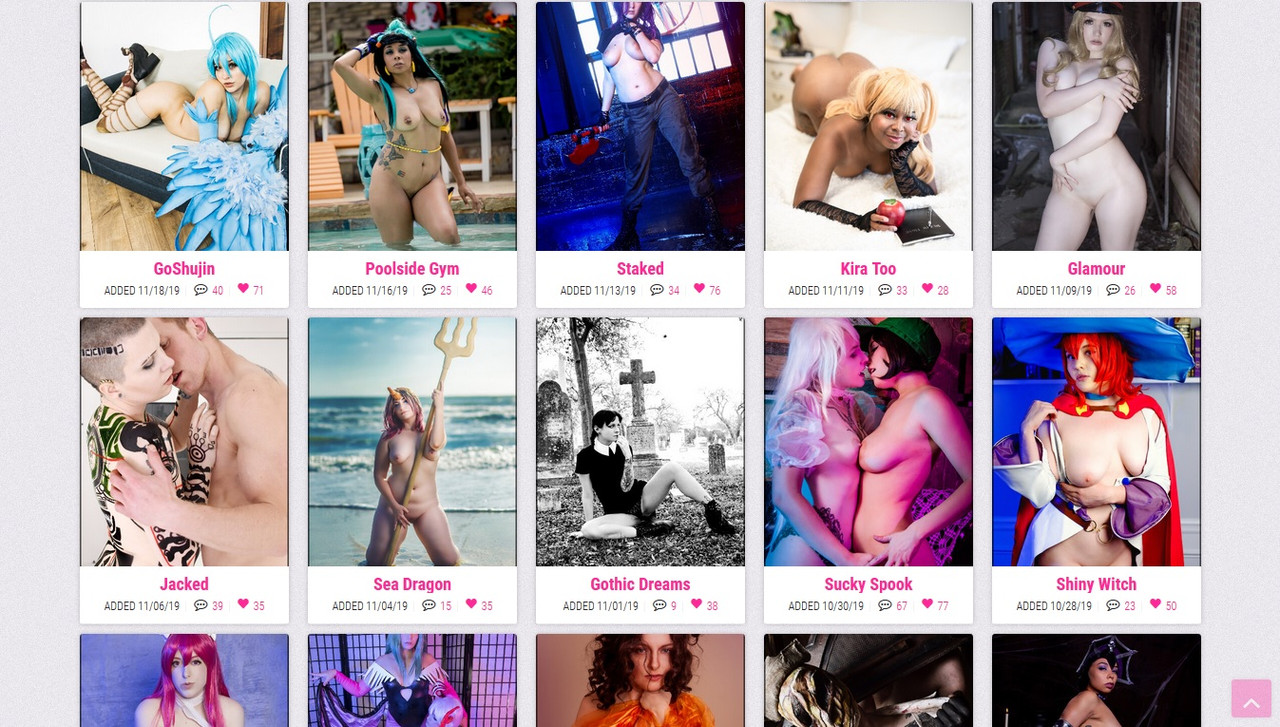Jump back to top with the arrow button
Viewport: 1280px width, 727px height.
coord(1250,700)
